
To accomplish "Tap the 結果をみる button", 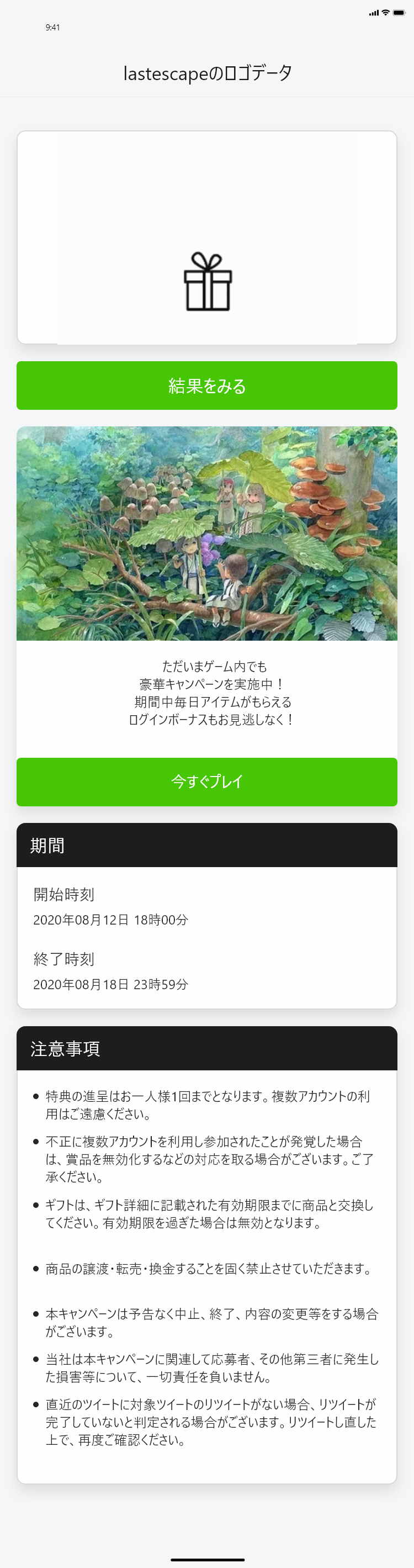I will [x=206, y=386].
